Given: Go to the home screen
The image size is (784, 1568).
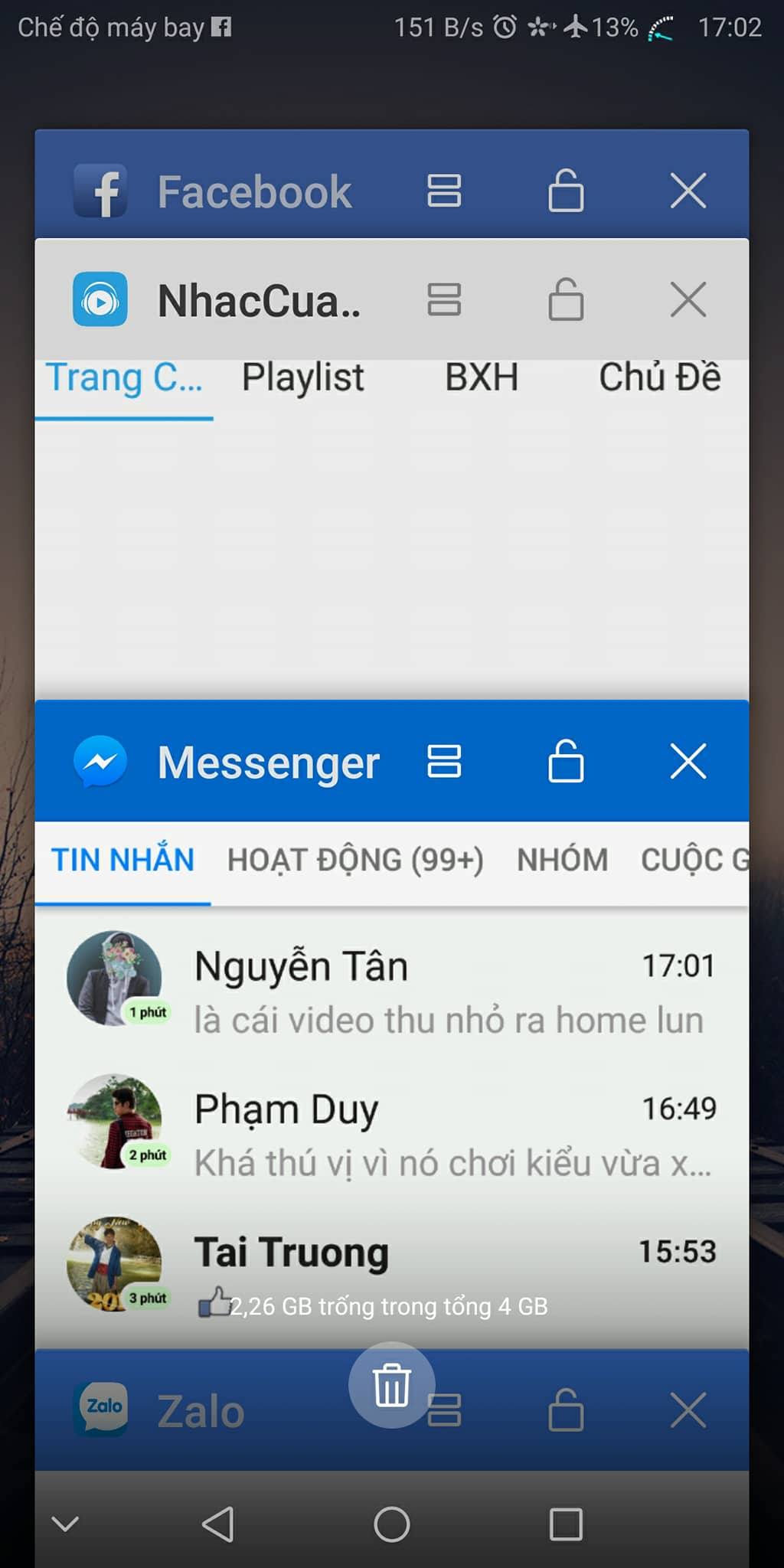Looking at the screenshot, I should pos(391,1524).
